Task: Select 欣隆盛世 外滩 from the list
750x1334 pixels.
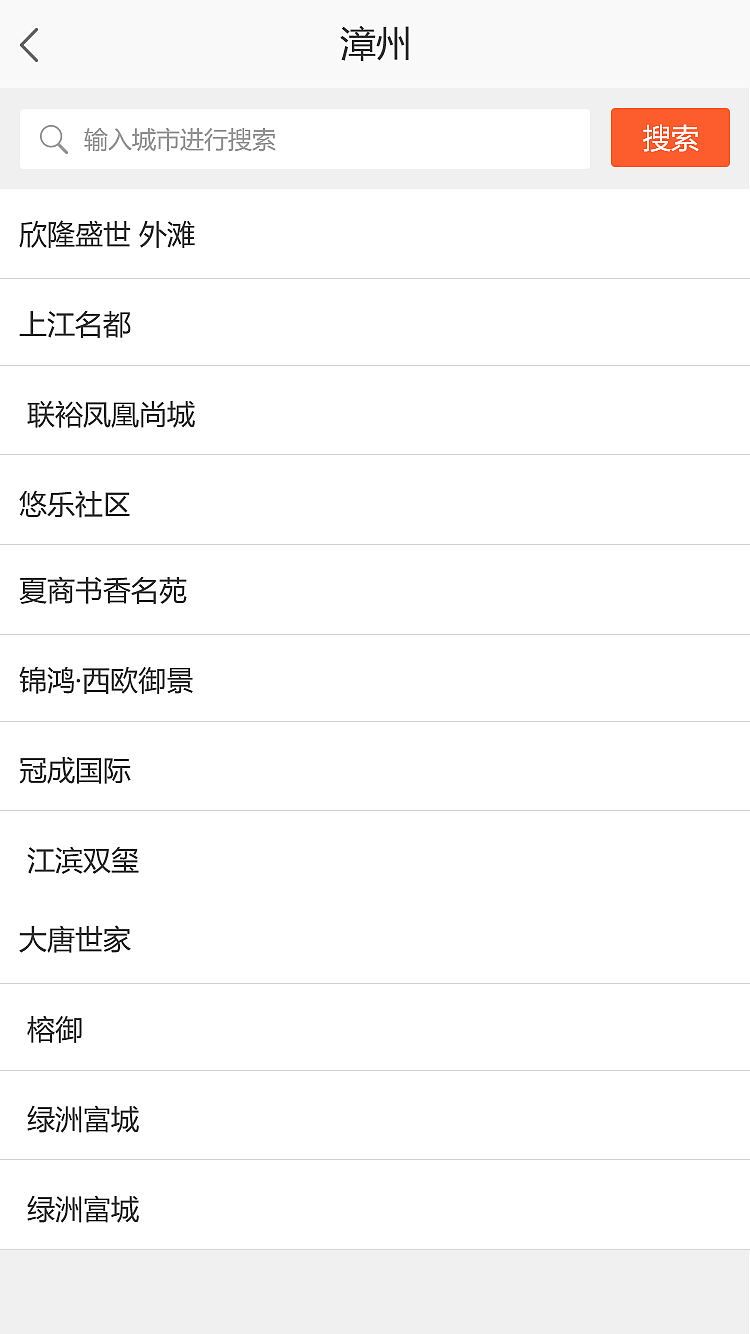Action: point(107,235)
